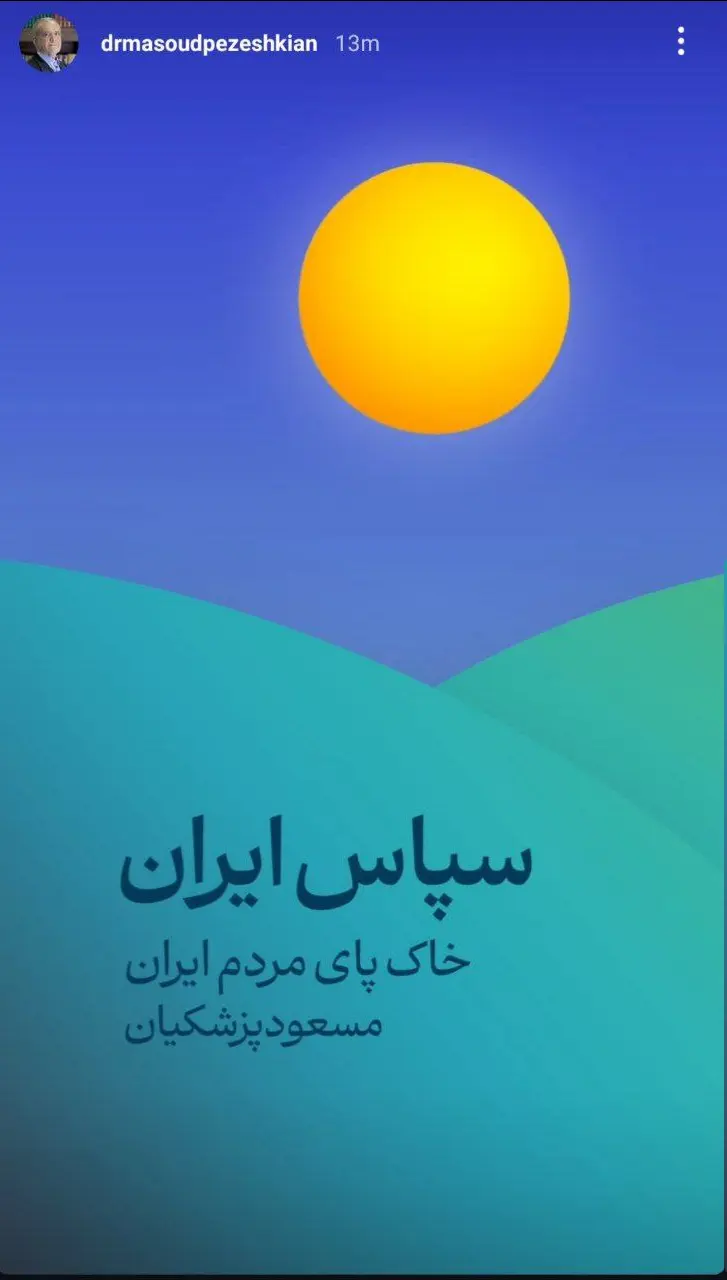
Task: Open the story overflow menu
Action: click(681, 42)
